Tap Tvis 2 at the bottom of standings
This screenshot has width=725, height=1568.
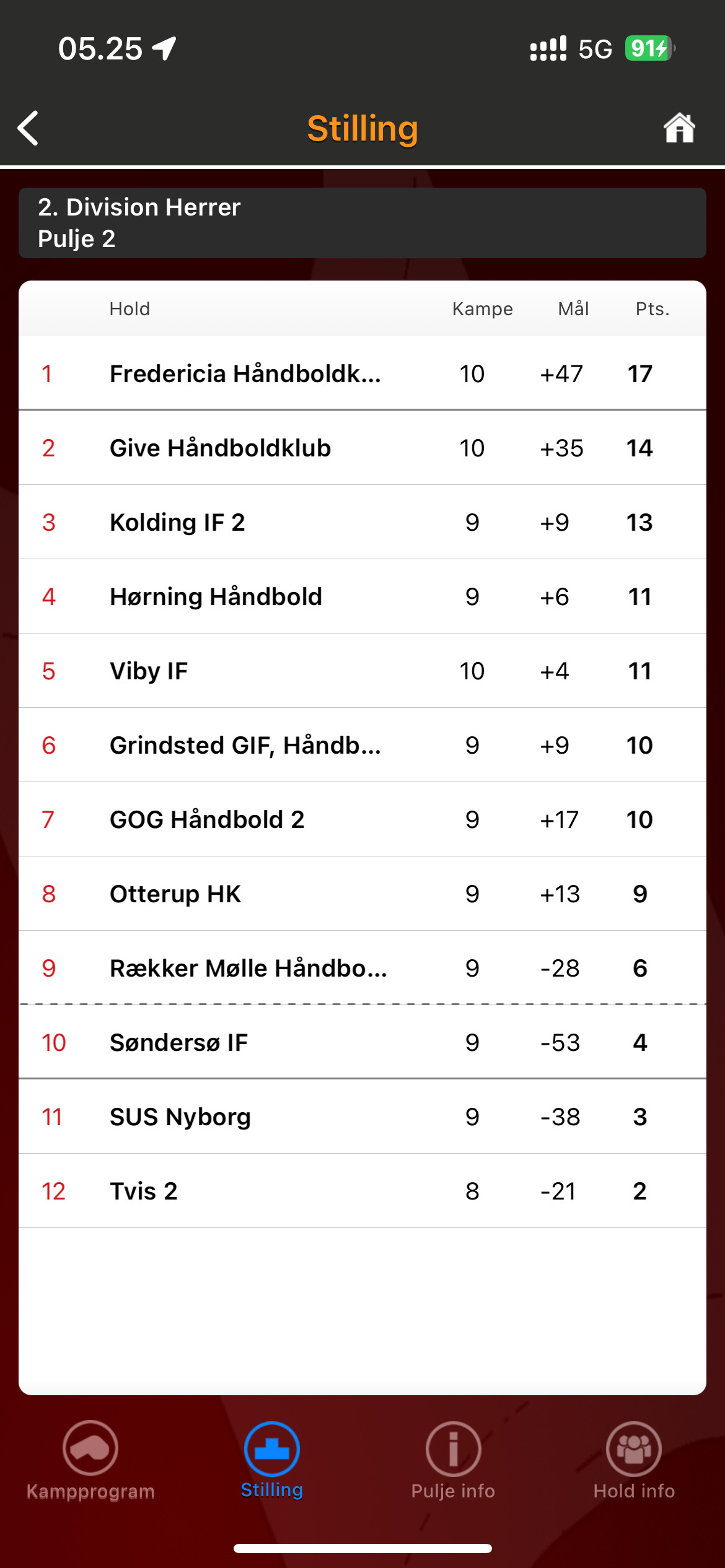pos(362,1190)
